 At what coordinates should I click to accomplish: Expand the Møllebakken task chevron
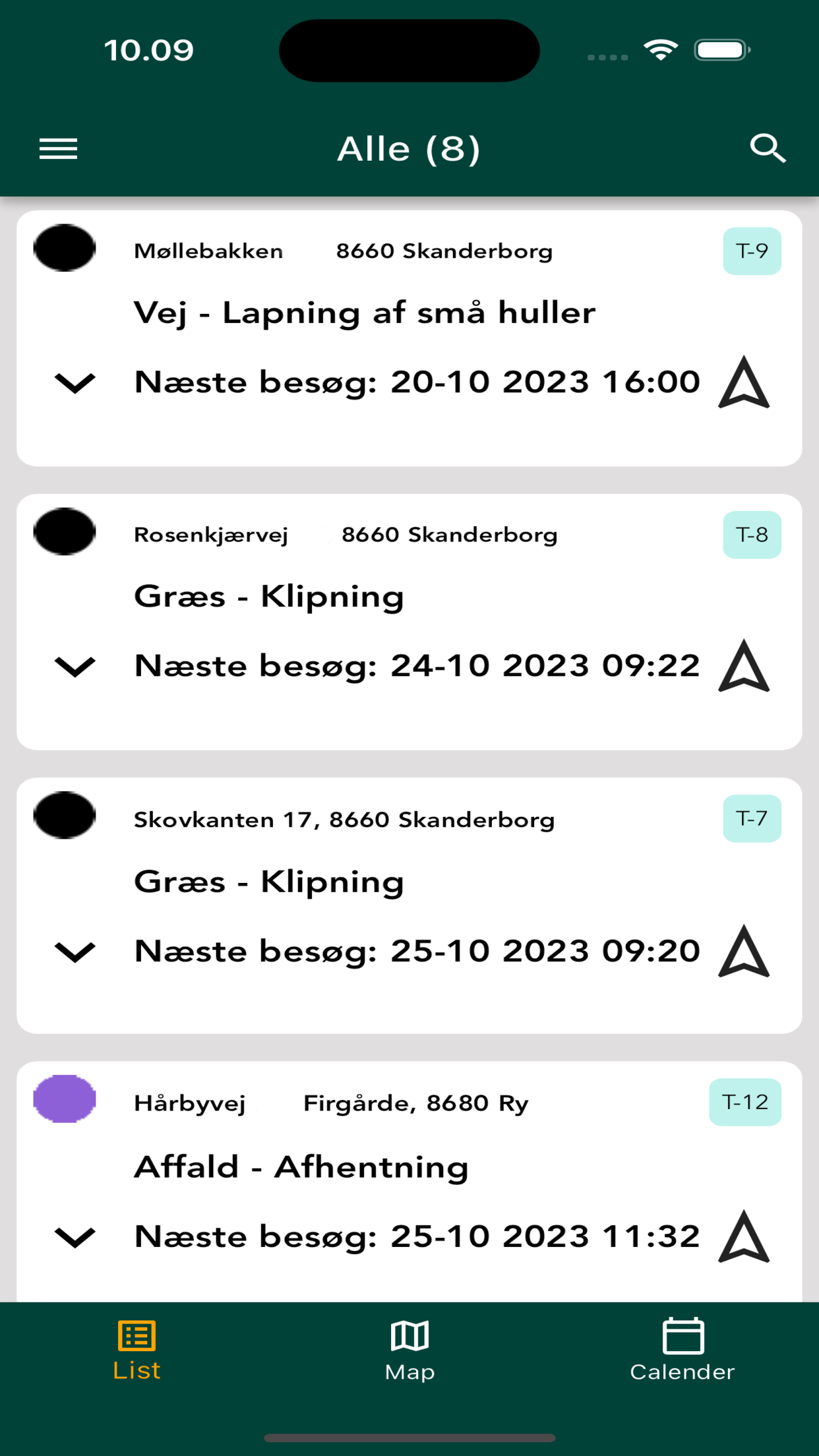[75, 382]
